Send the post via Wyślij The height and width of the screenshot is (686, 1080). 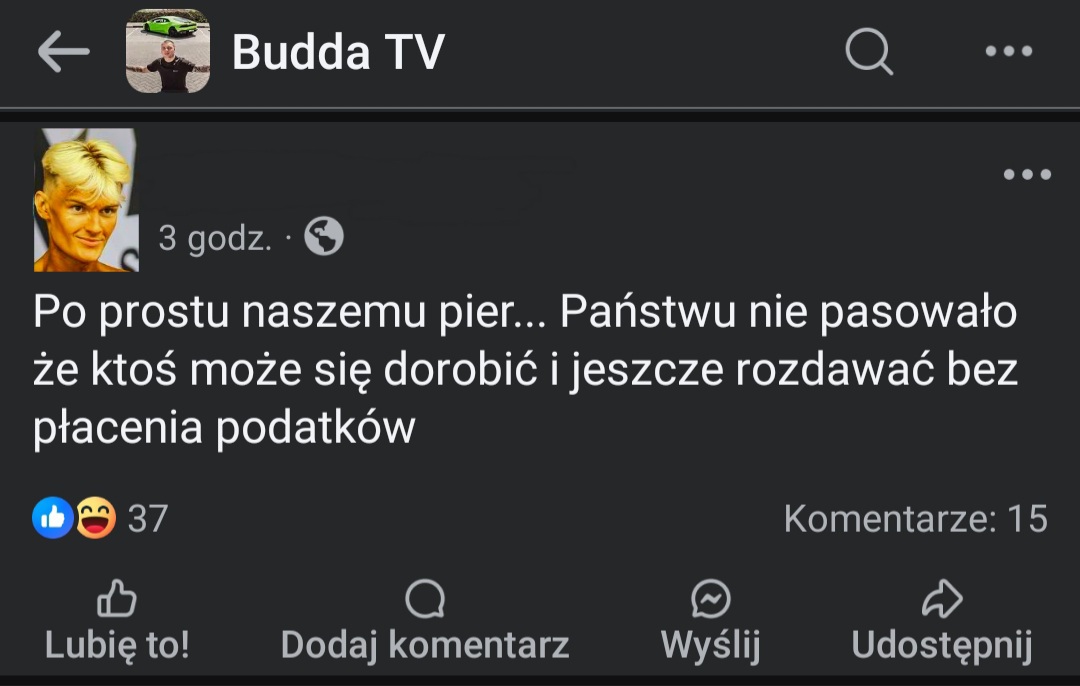click(711, 622)
